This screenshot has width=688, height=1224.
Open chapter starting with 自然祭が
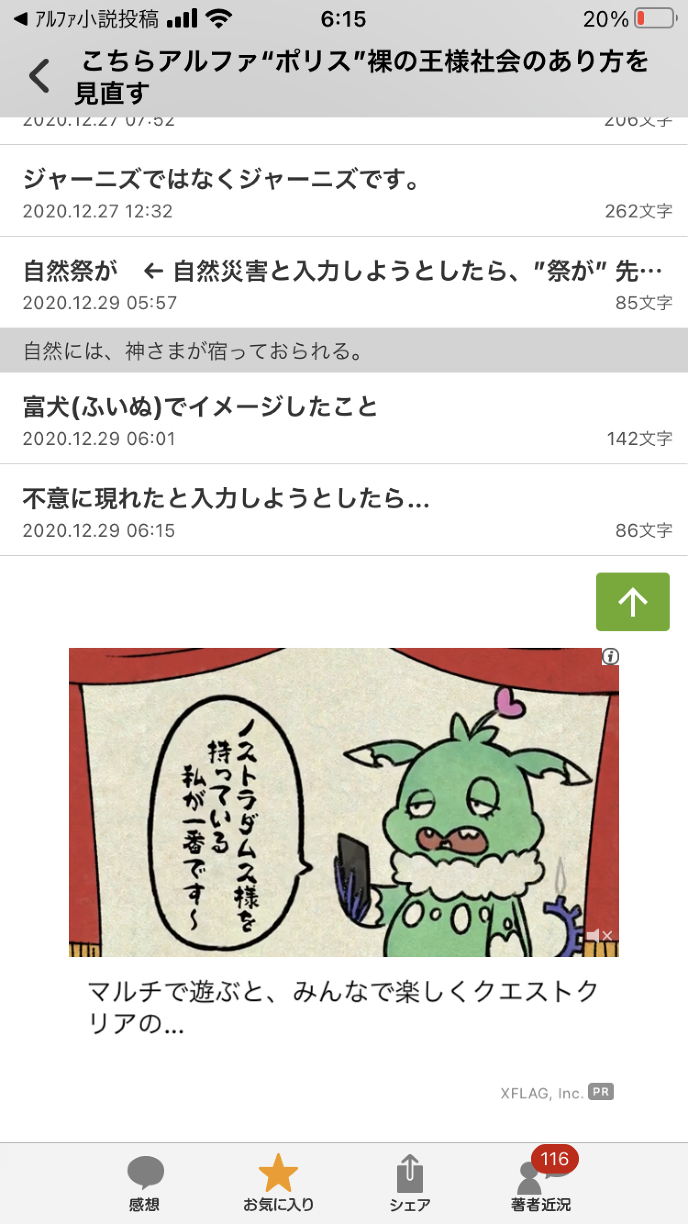click(x=343, y=283)
